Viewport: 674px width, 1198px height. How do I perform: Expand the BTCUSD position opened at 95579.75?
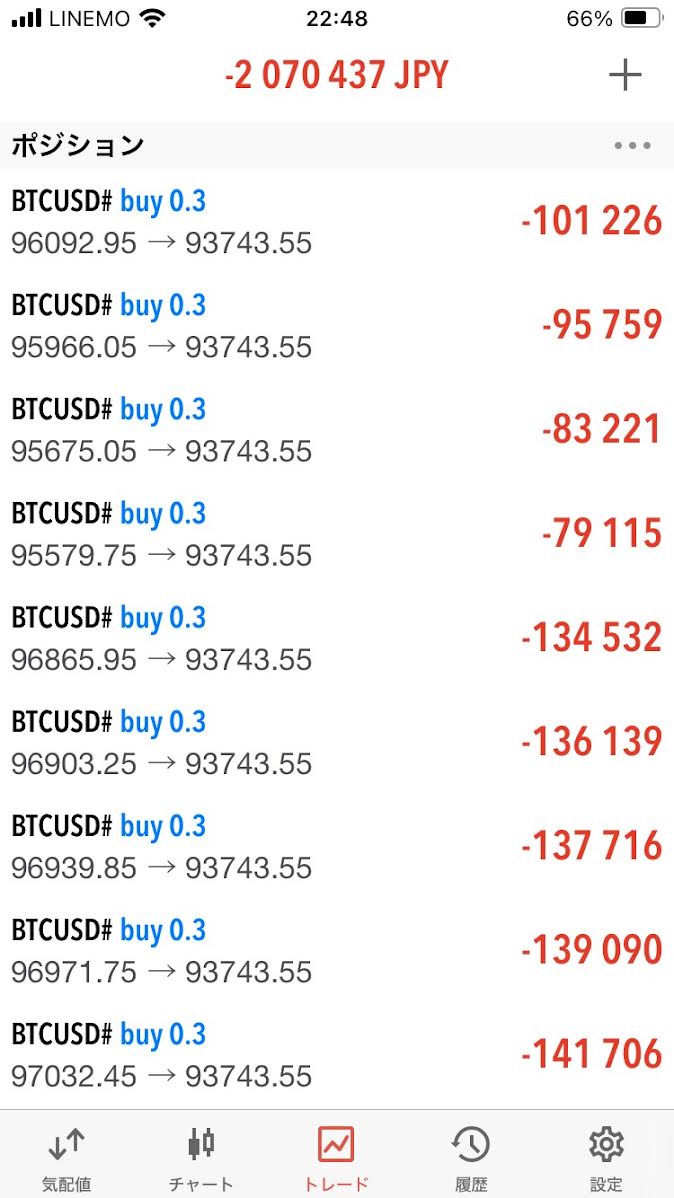coord(336,533)
